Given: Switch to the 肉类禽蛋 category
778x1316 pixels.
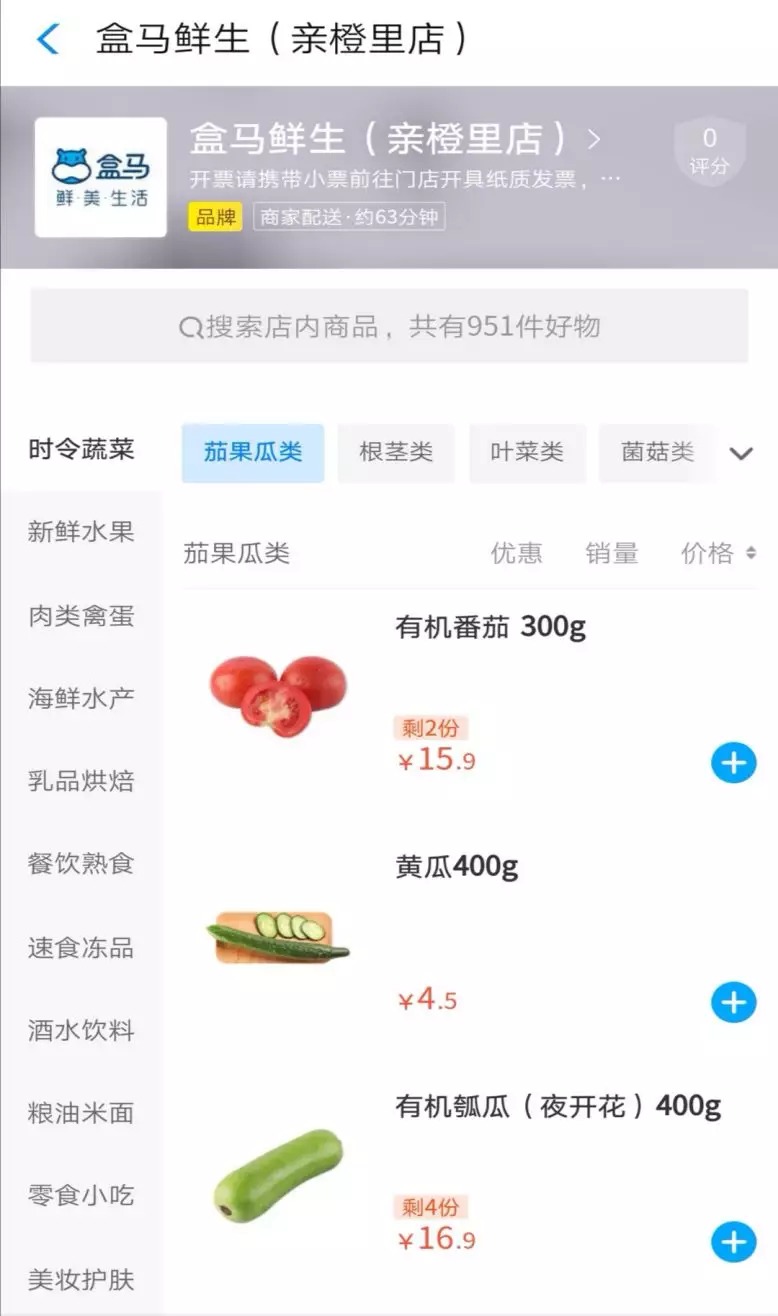Looking at the screenshot, I should [x=81, y=615].
